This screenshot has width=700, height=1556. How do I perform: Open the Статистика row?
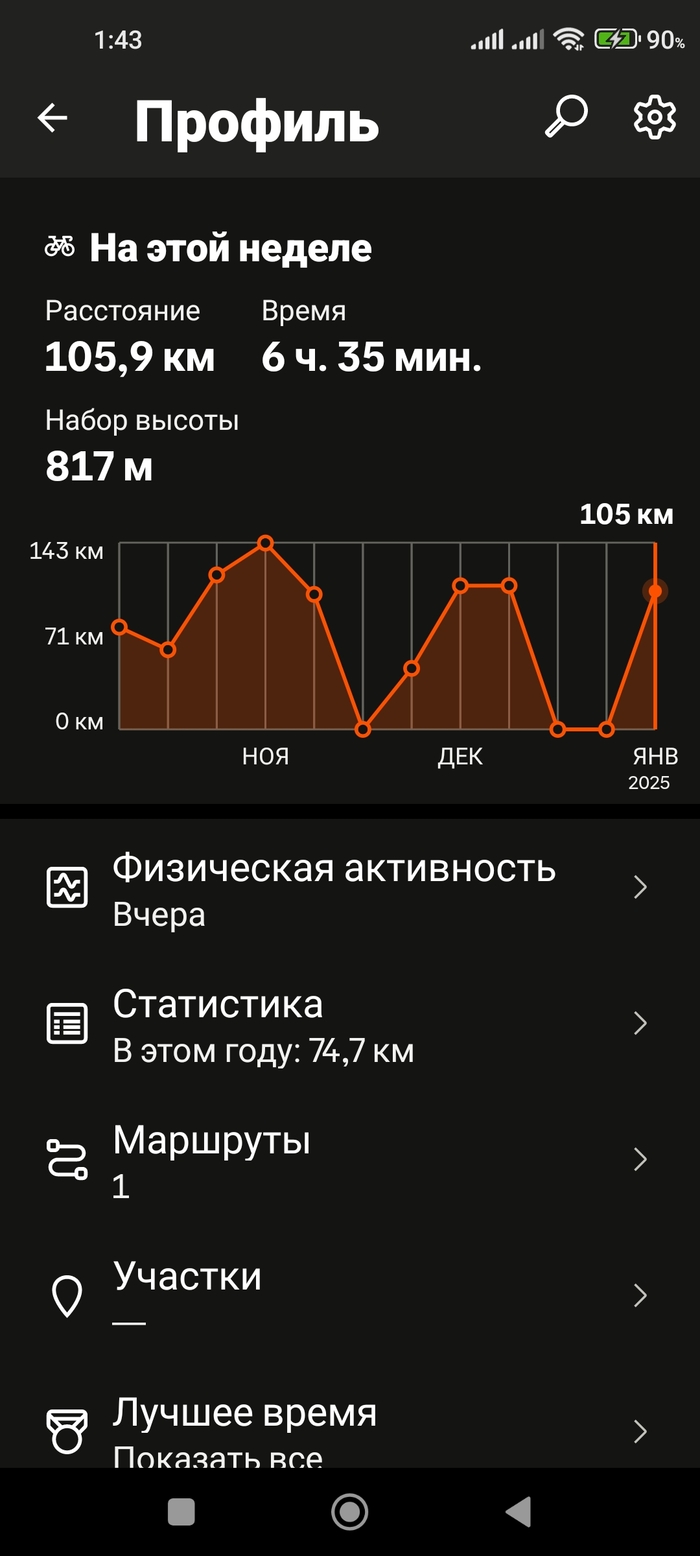[350, 1024]
